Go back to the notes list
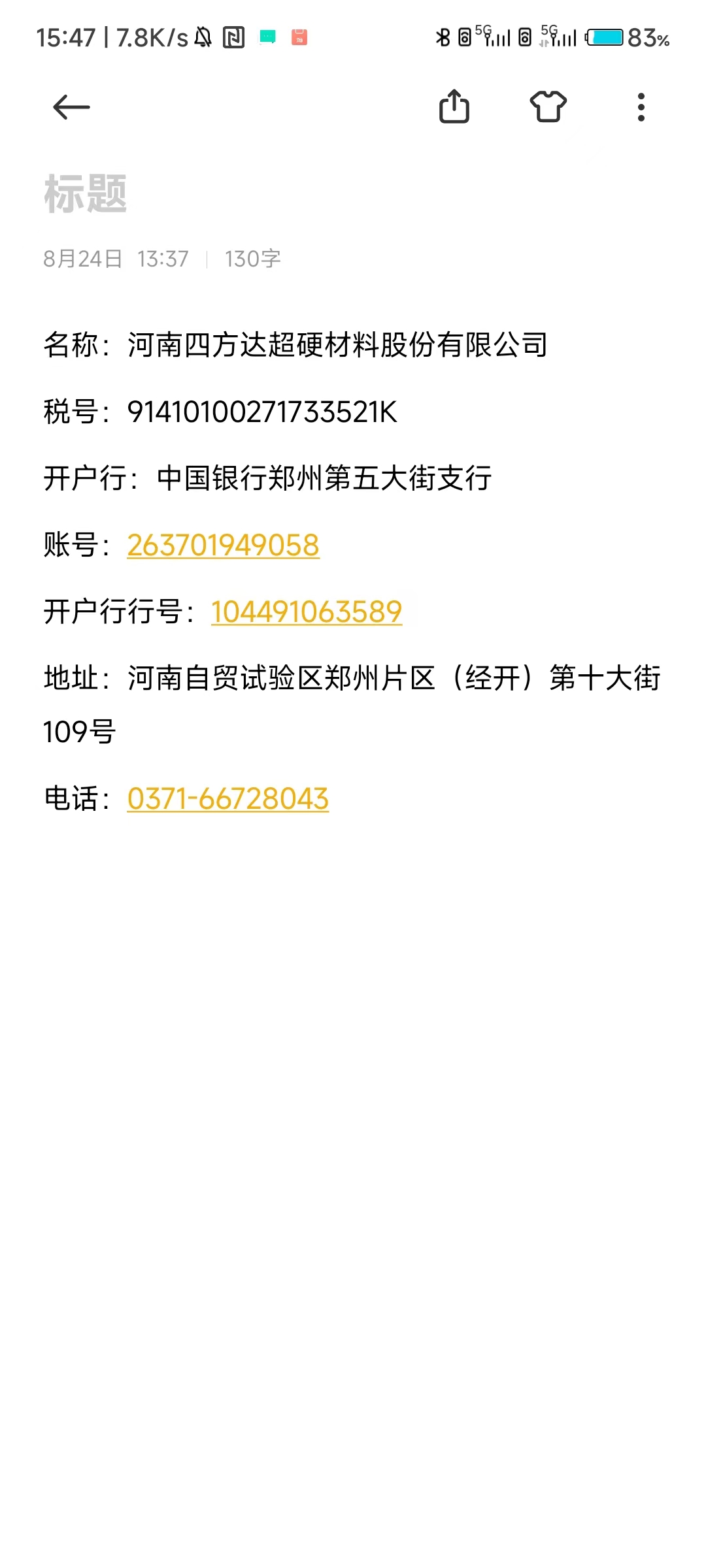This screenshot has height=1568, width=706. click(71, 107)
